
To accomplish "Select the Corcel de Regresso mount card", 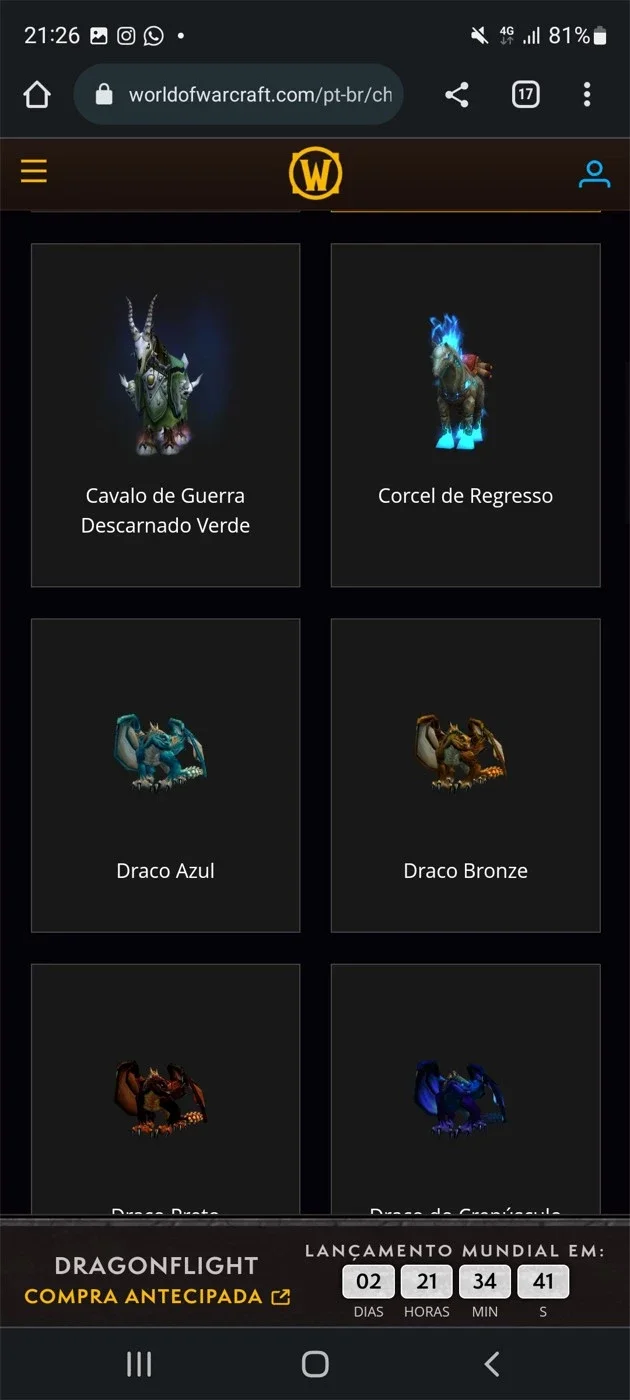I will click(466, 415).
